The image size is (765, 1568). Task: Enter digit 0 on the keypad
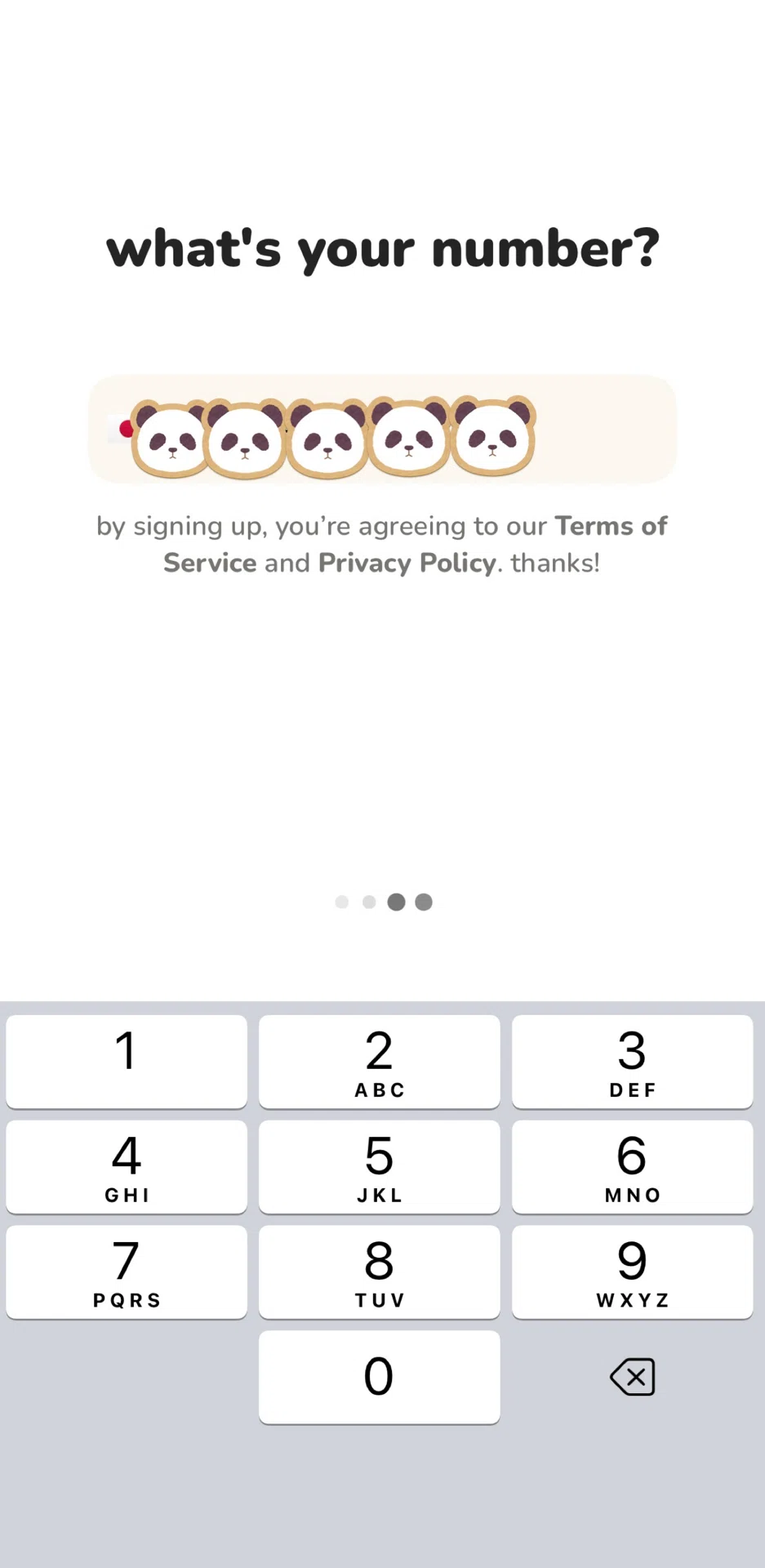tap(380, 1377)
